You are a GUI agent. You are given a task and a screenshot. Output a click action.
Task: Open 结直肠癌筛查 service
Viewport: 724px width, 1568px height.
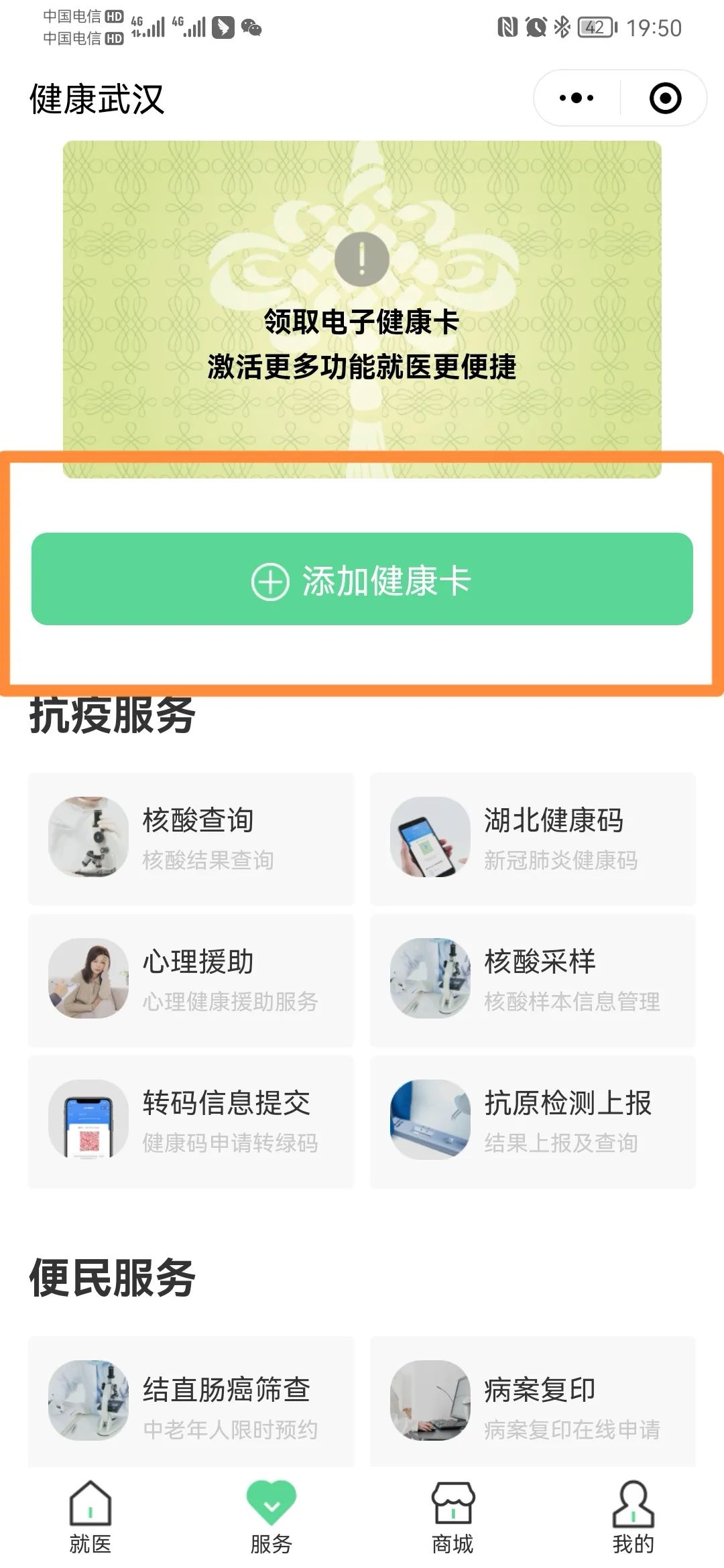(x=191, y=1400)
